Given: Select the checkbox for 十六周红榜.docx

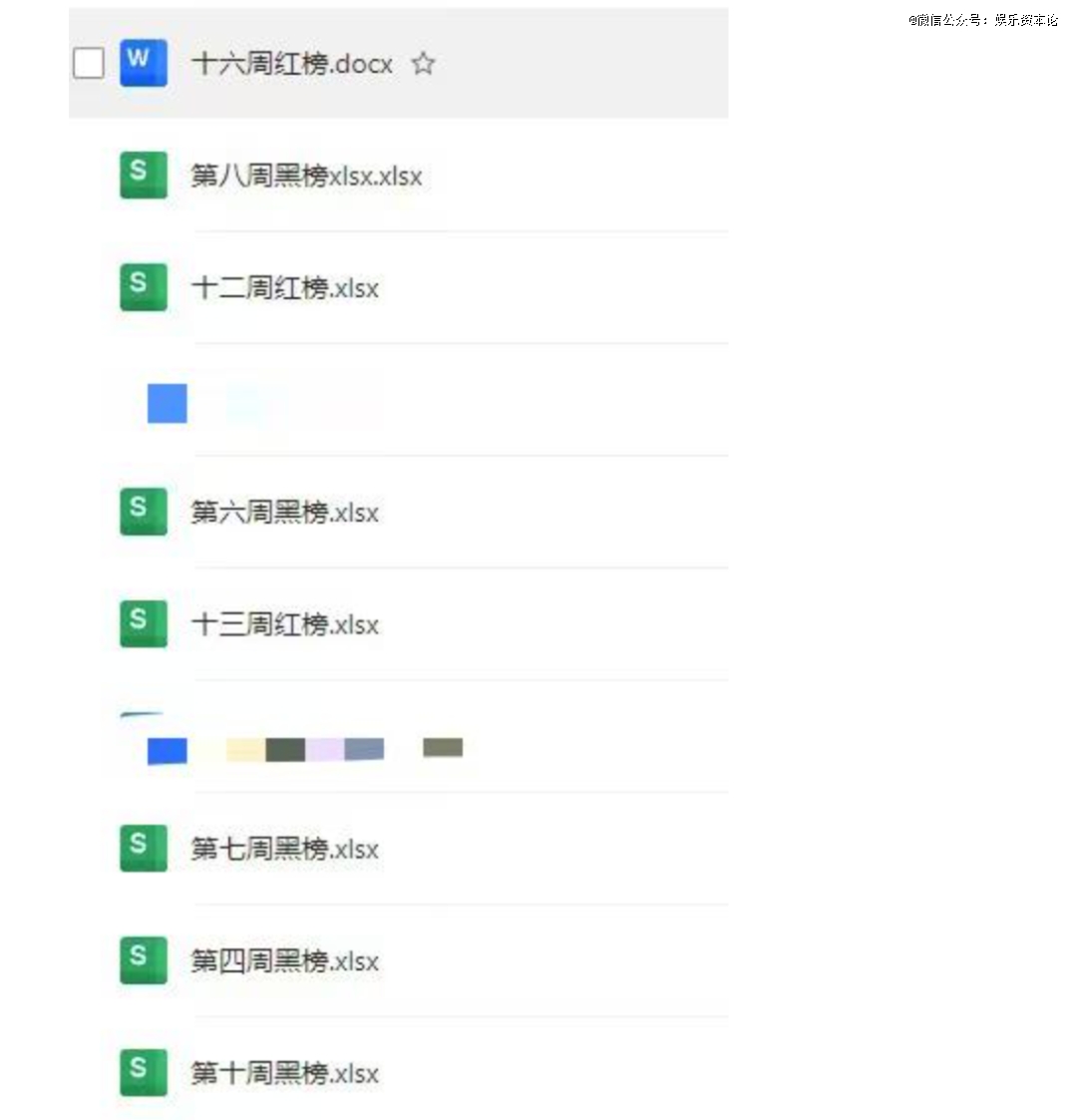Looking at the screenshot, I should click(x=89, y=64).
